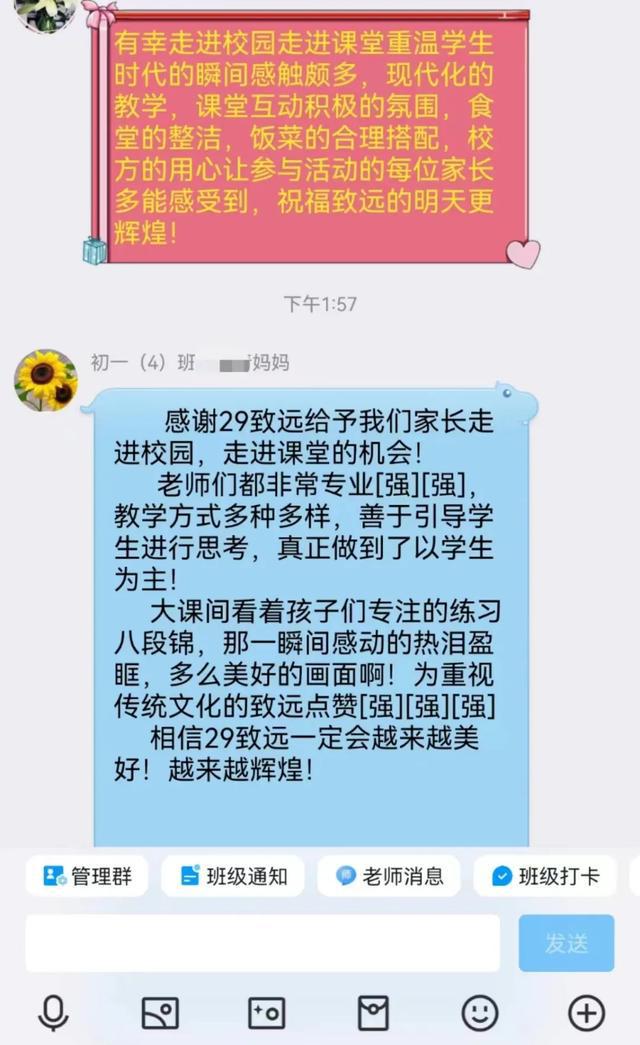Image resolution: width=640 pixels, height=1045 pixels.
Task: Open the 老师消息 teacher messages chip
Action: pyautogui.click(x=389, y=877)
